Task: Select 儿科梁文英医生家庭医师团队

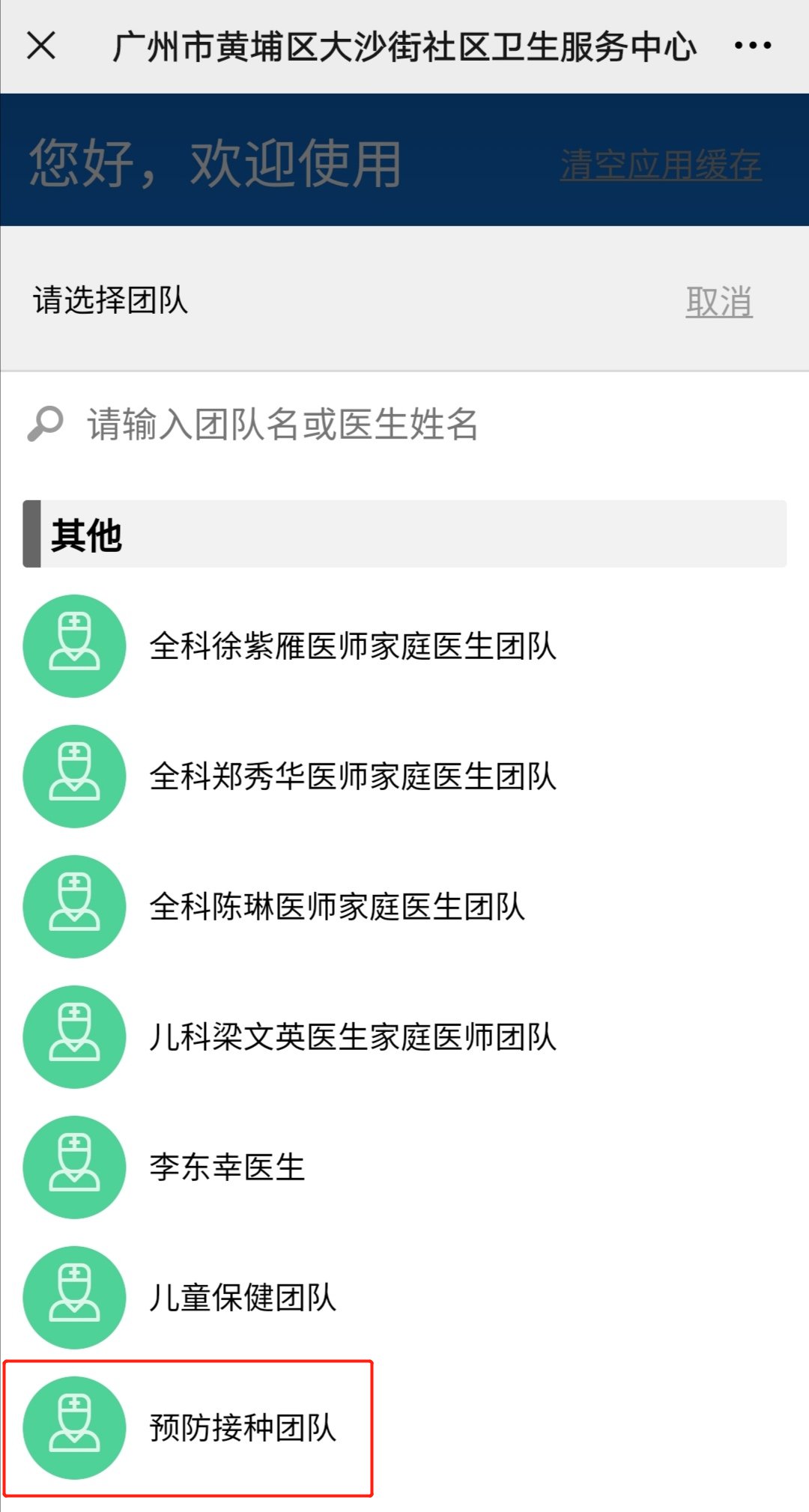Action: point(352,1037)
